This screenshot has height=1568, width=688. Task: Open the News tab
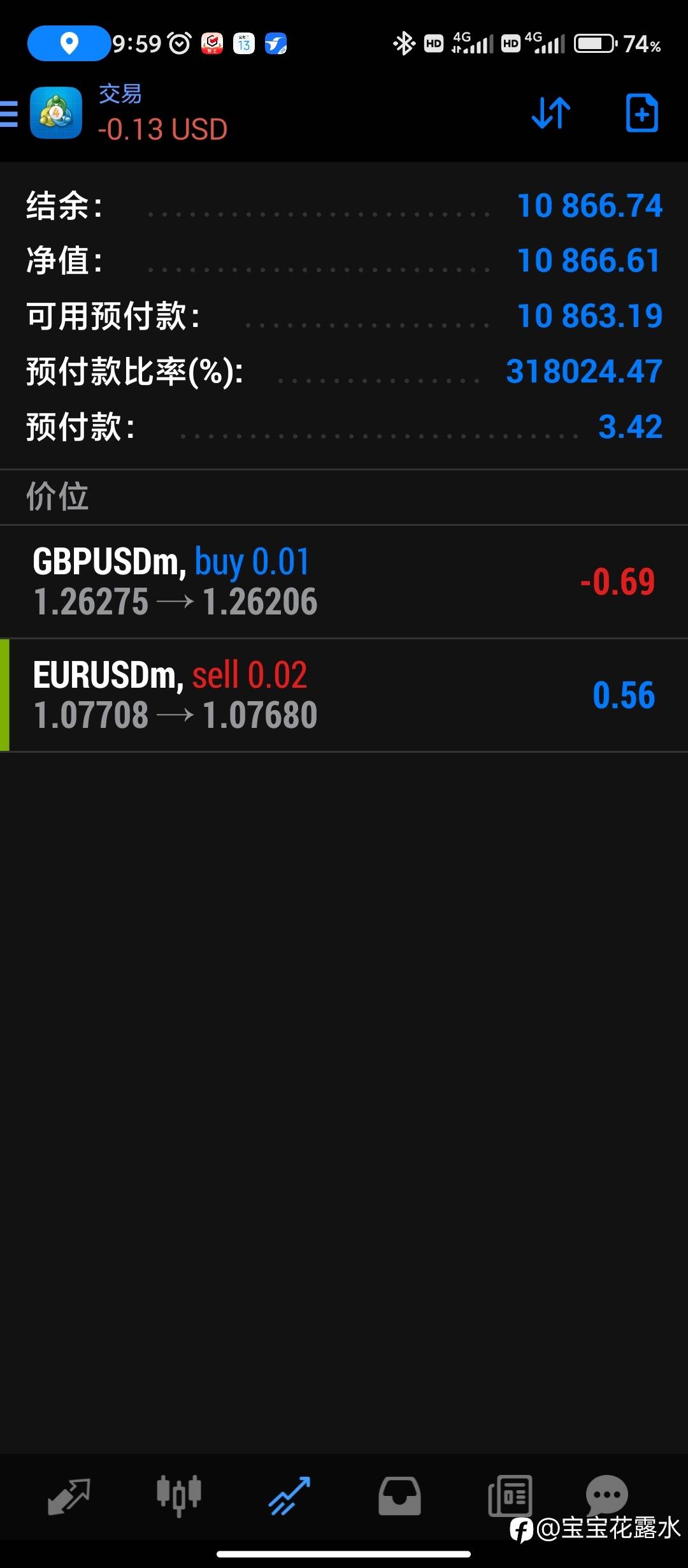510,1495
